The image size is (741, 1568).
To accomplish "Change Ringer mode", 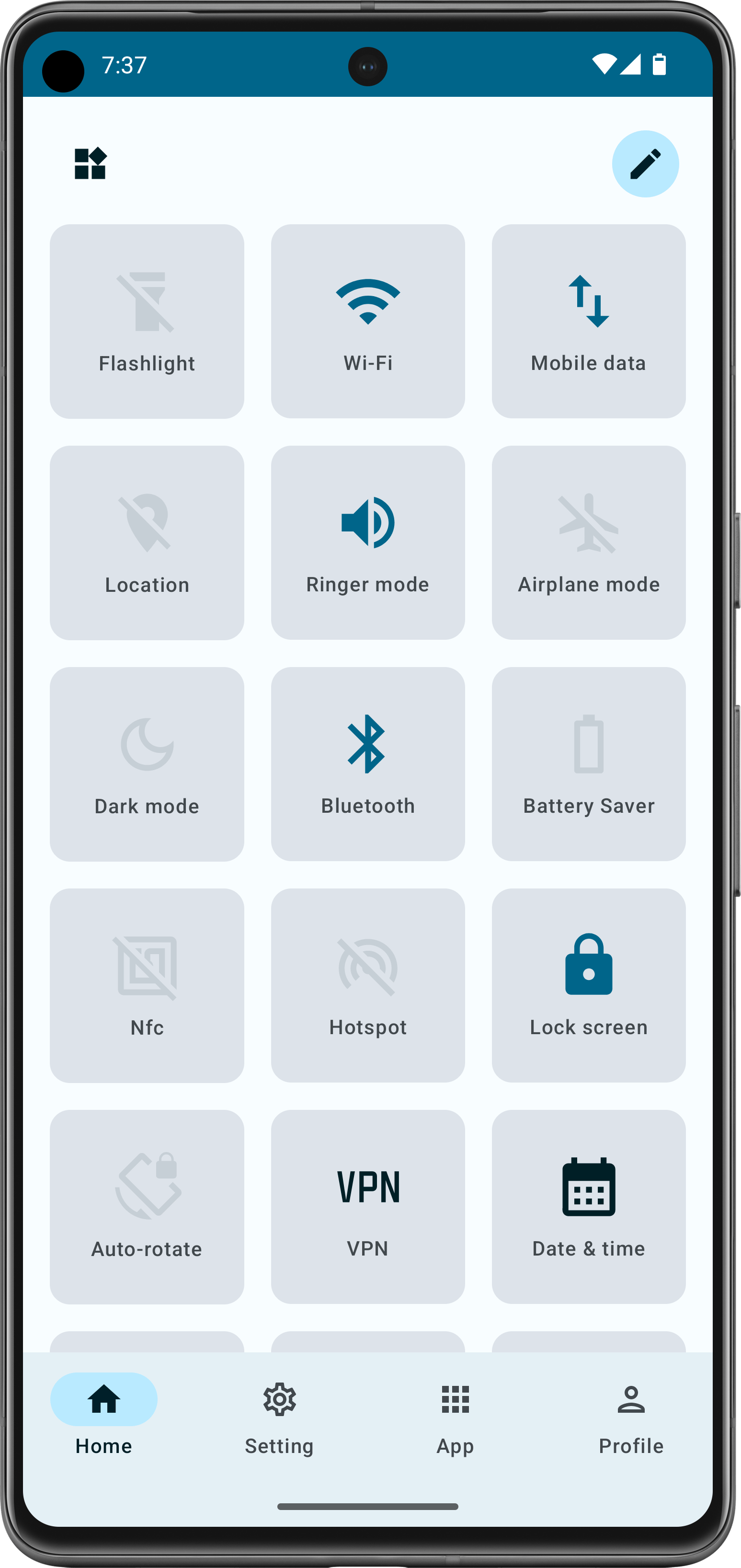I will pyautogui.click(x=367, y=542).
